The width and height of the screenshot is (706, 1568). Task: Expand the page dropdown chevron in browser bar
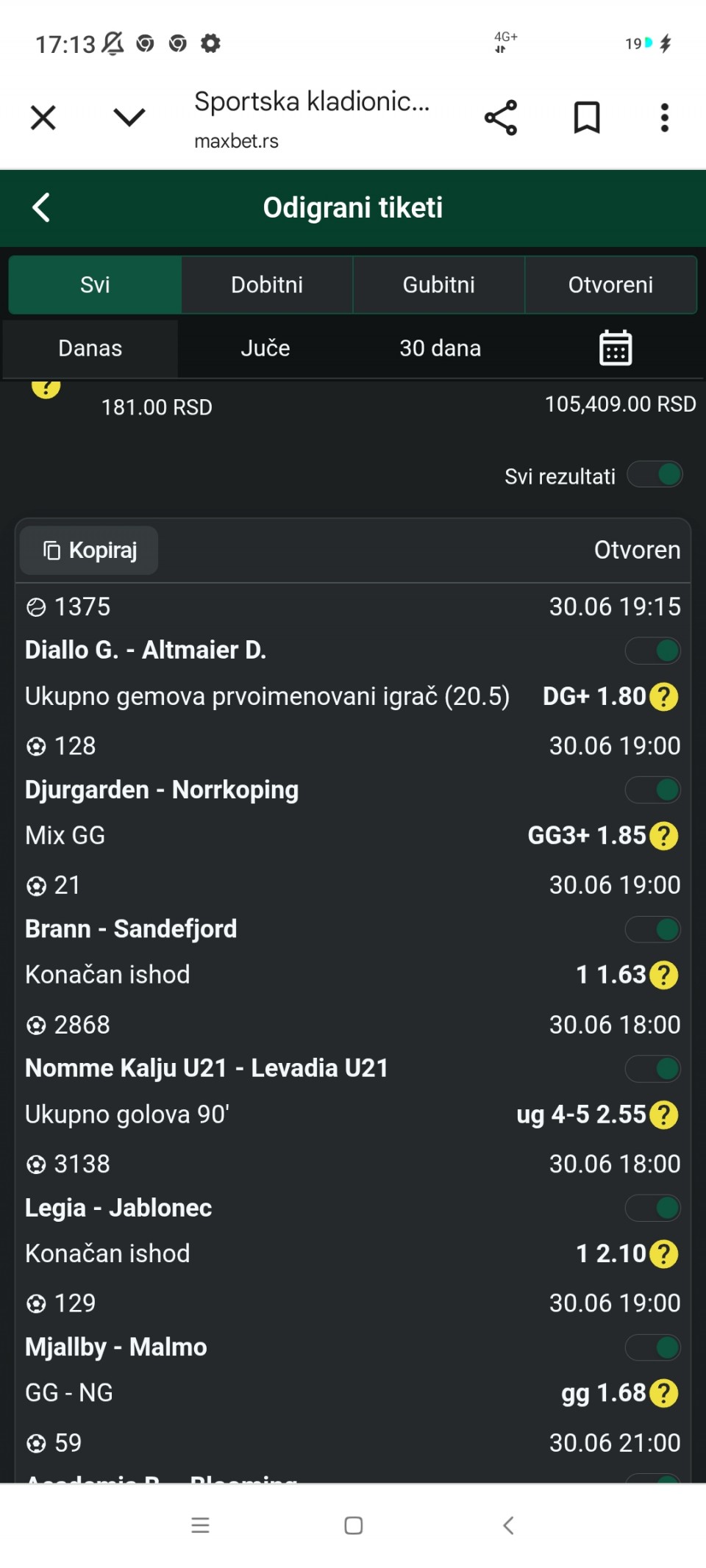pyautogui.click(x=129, y=117)
